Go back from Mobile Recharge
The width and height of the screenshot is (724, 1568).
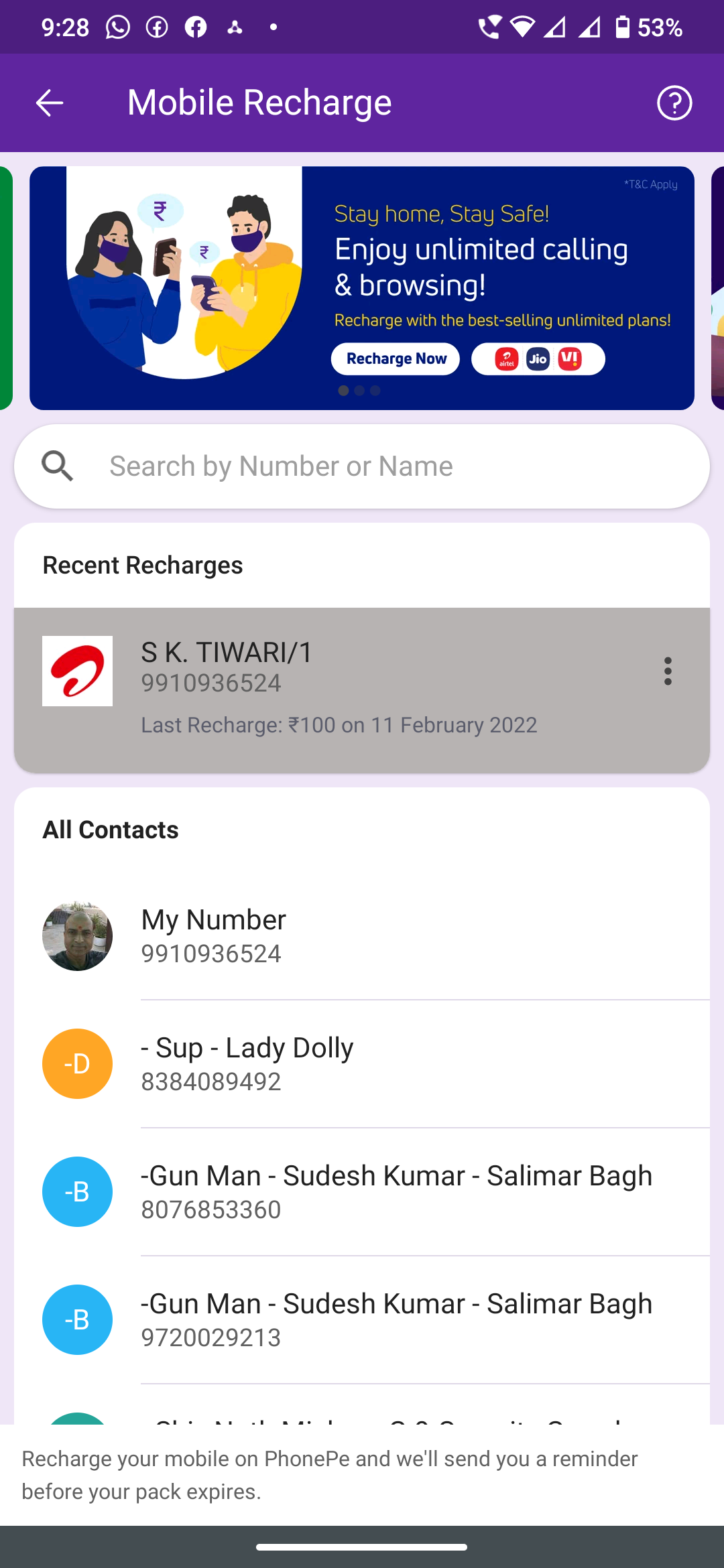click(49, 103)
